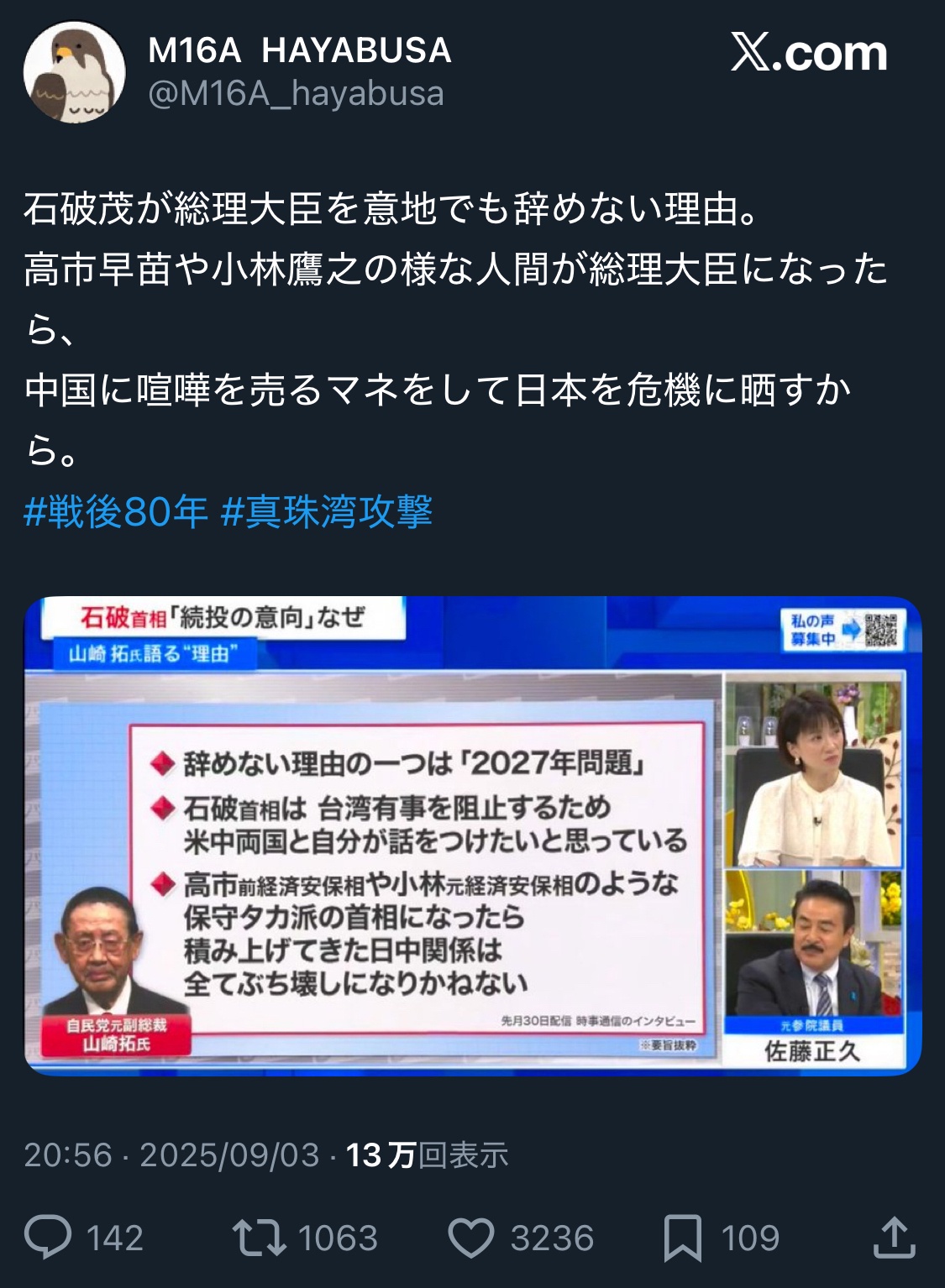
Task: Repost this post with 1063 reposts
Action: [x=260, y=1238]
